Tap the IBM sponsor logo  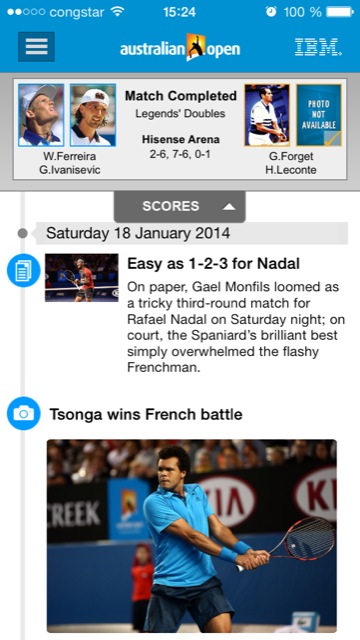pyautogui.click(x=318, y=47)
